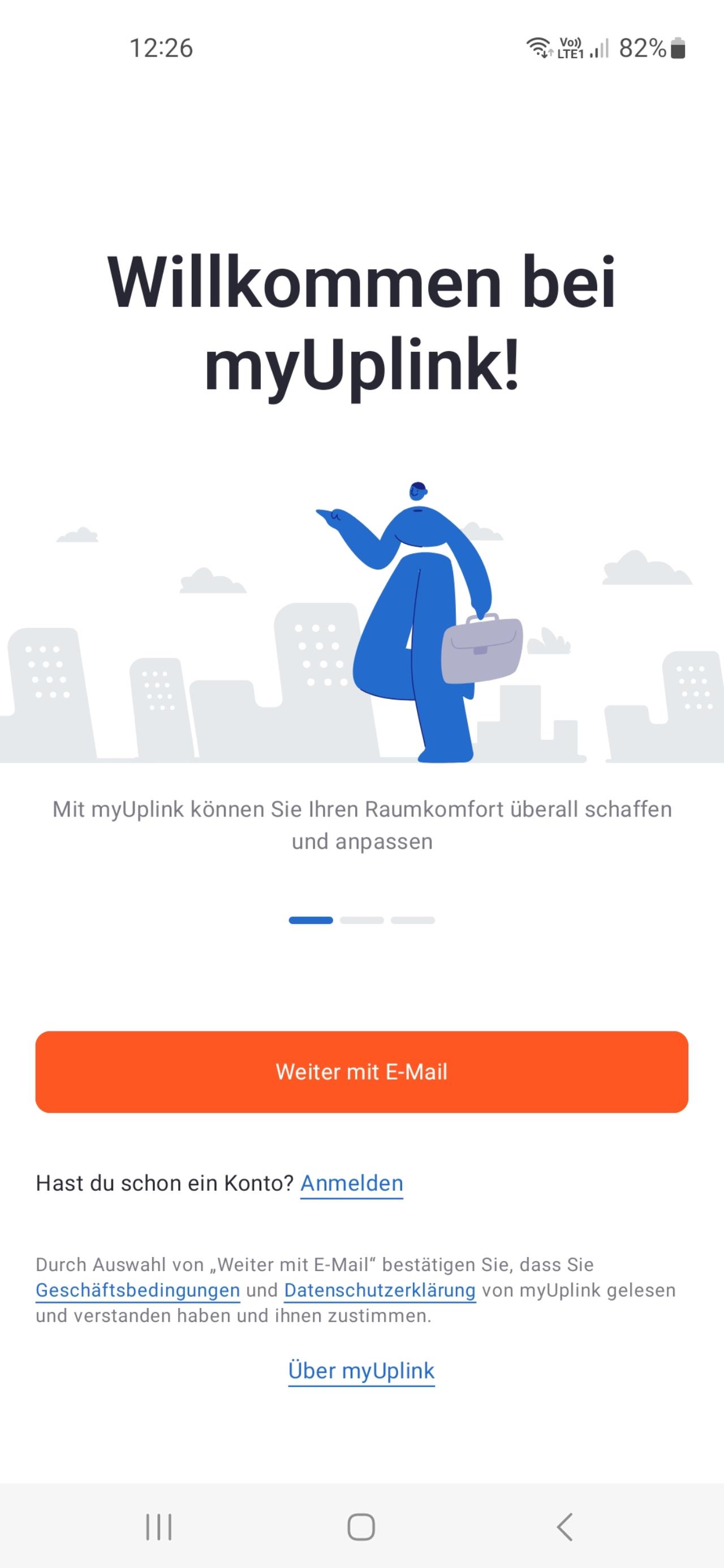Open the Über myUplink link
Image resolution: width=724 pixels, height=1568 pixels.
pos(361,1371)
